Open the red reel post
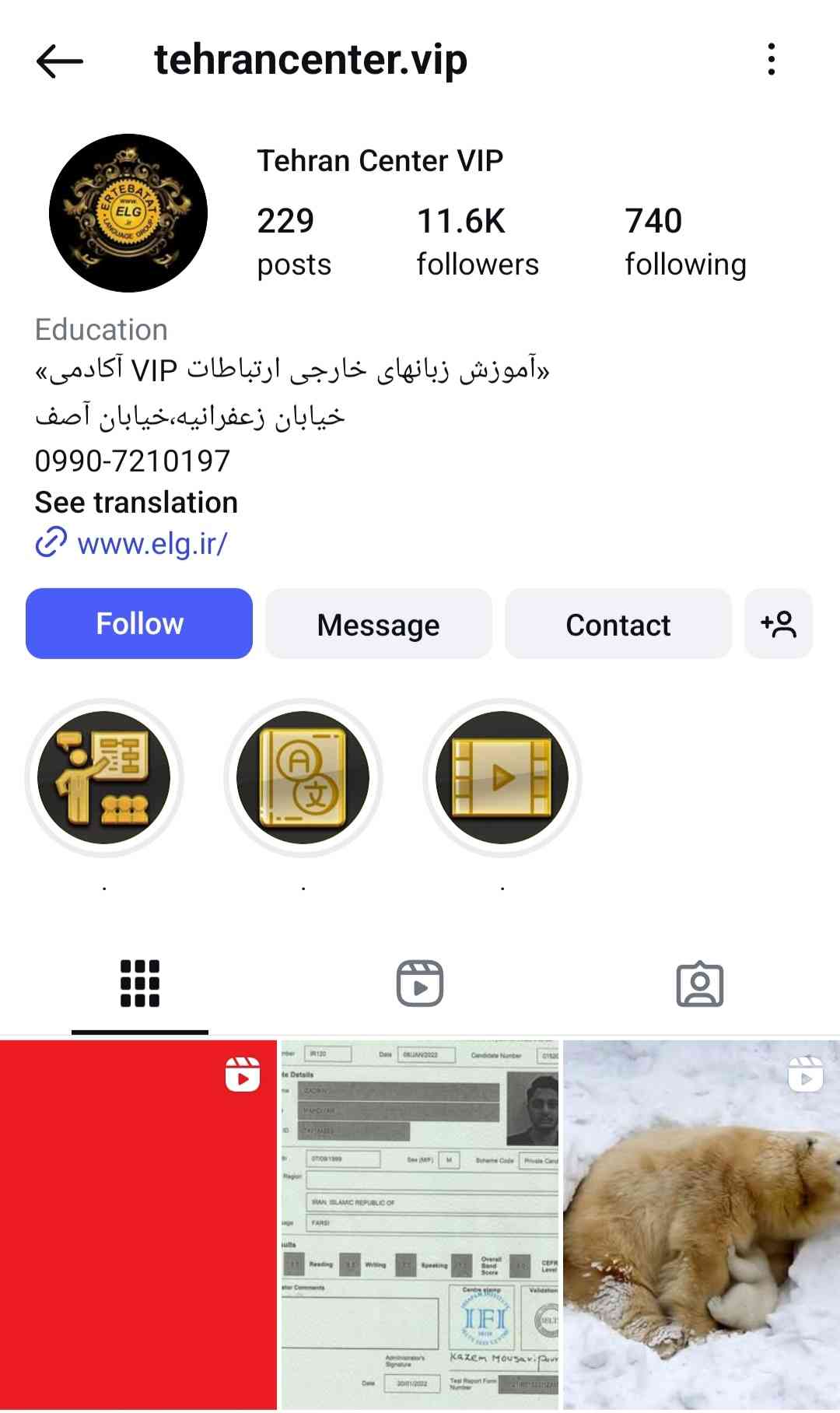Viewport: 840px width, 1413px height. 138,1226
